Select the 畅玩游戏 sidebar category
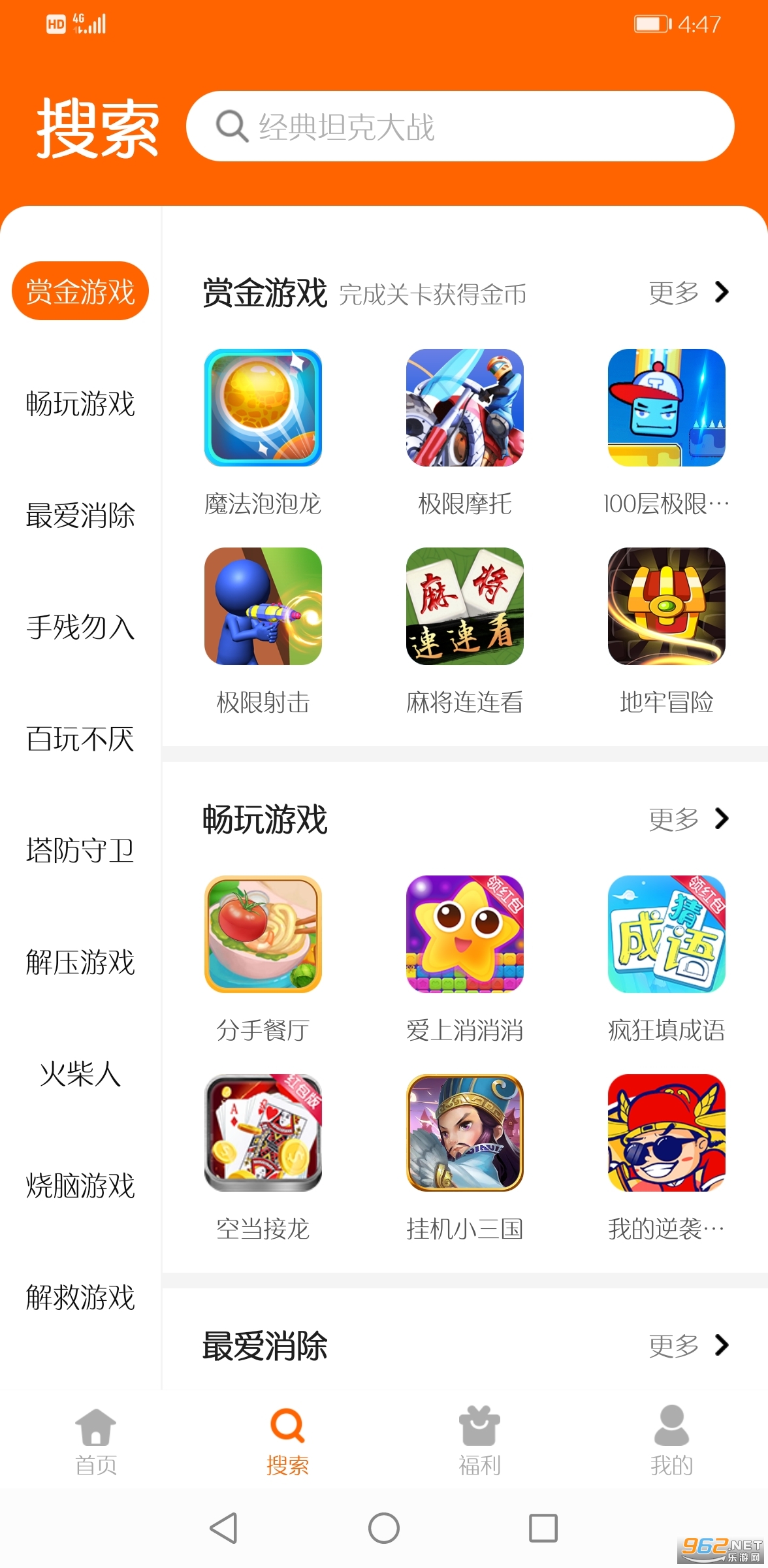 80,404
